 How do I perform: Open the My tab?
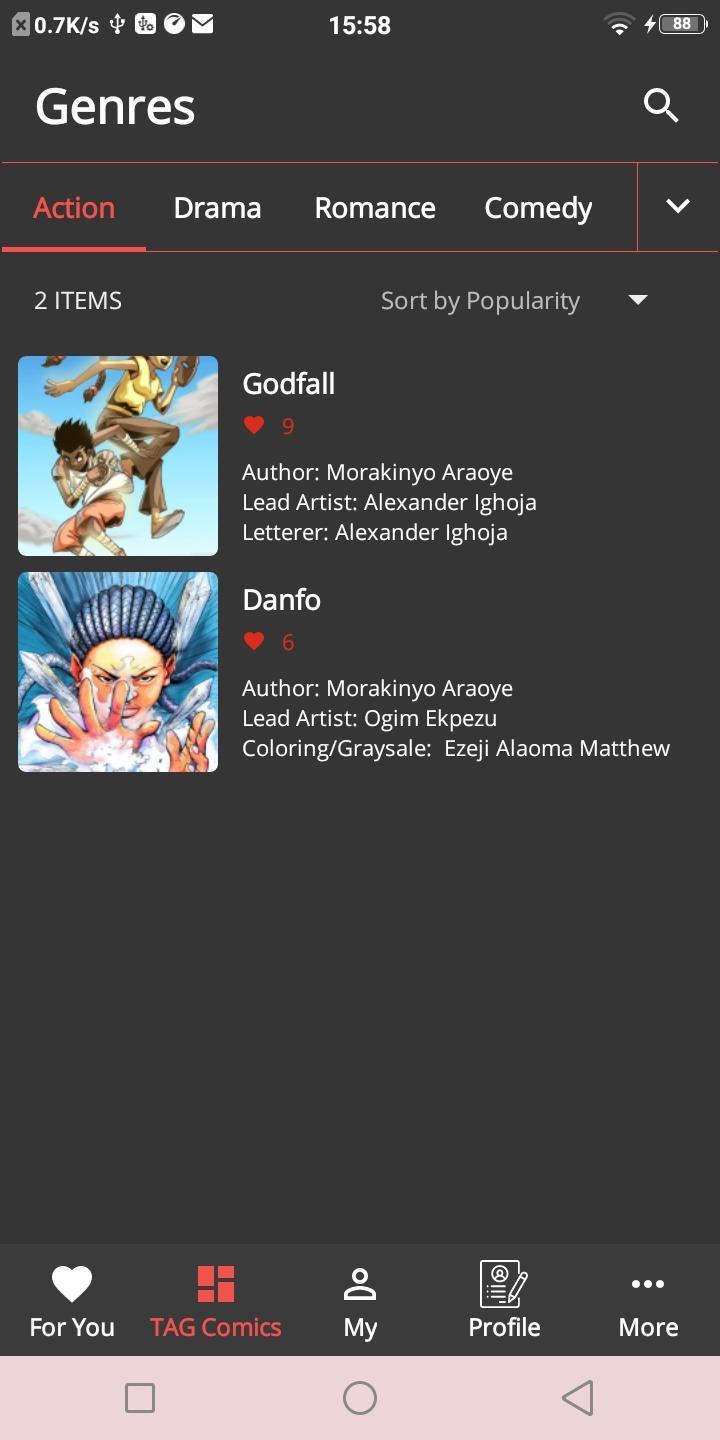tap(360, 1300)
